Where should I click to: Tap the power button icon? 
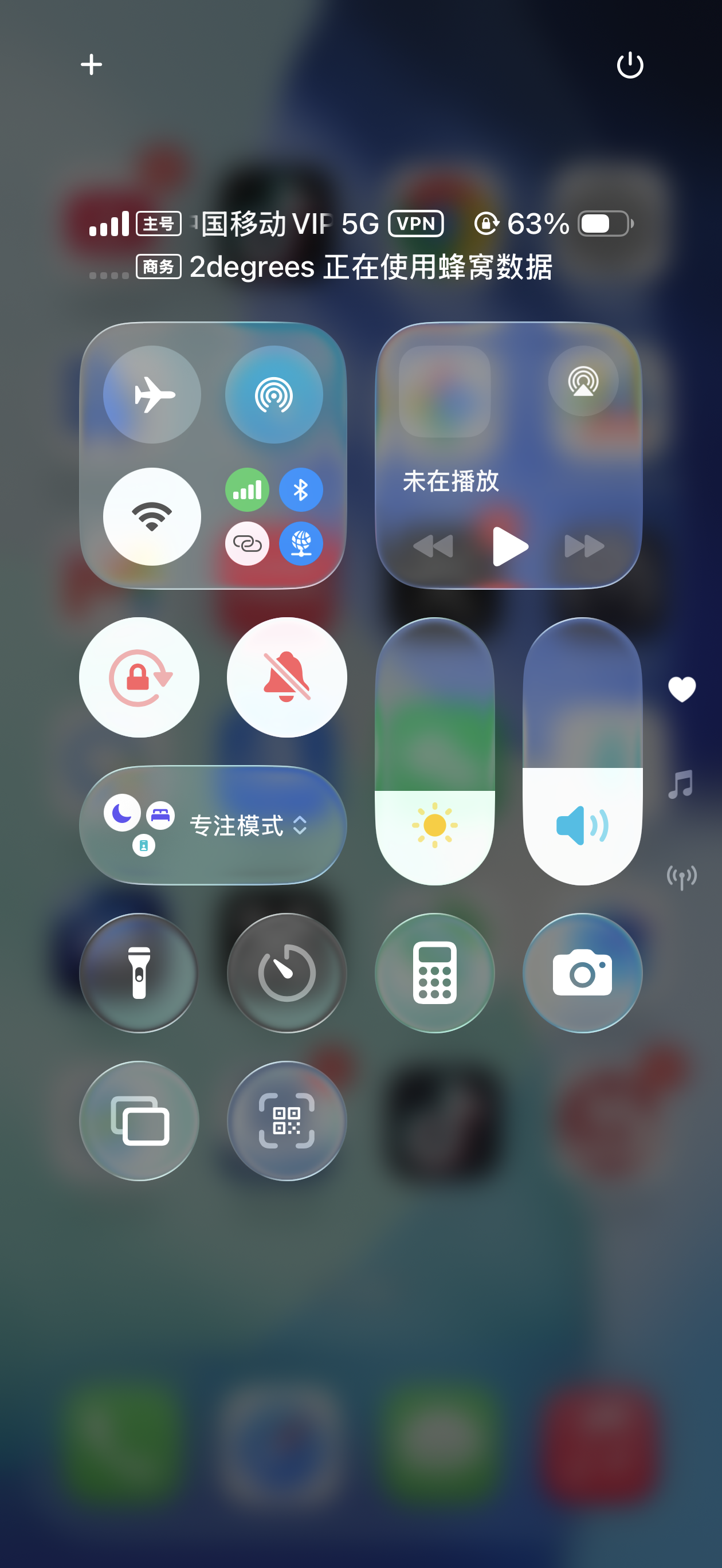coord(630,65)
